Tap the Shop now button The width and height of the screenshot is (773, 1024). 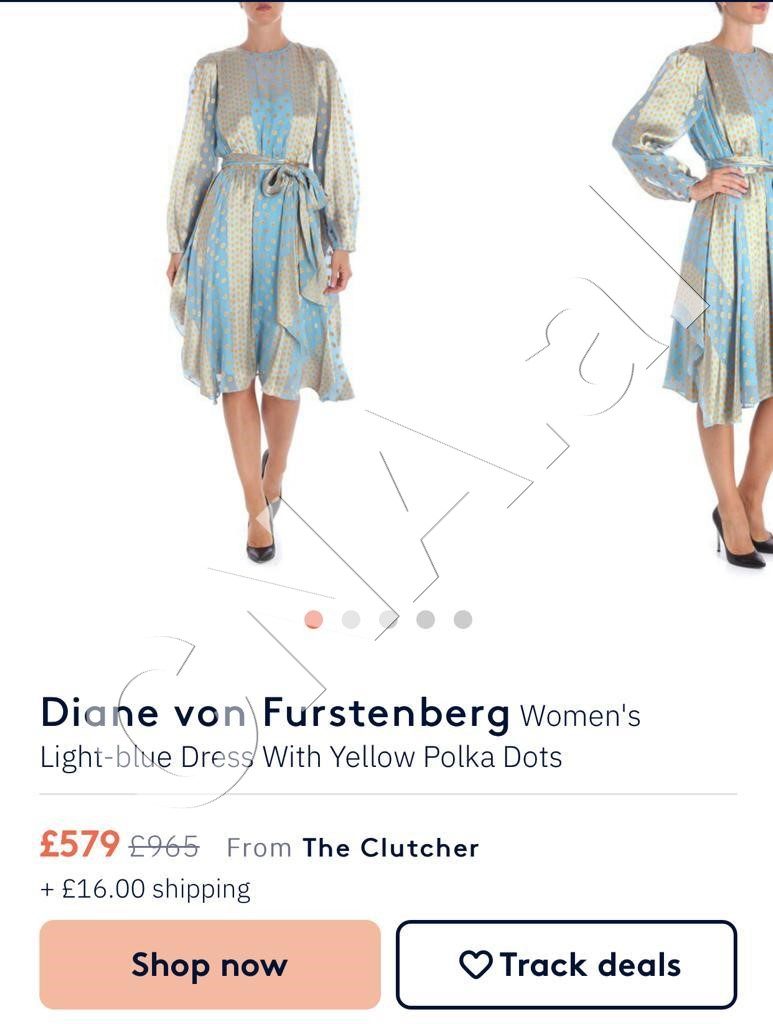tap(210, 964)
